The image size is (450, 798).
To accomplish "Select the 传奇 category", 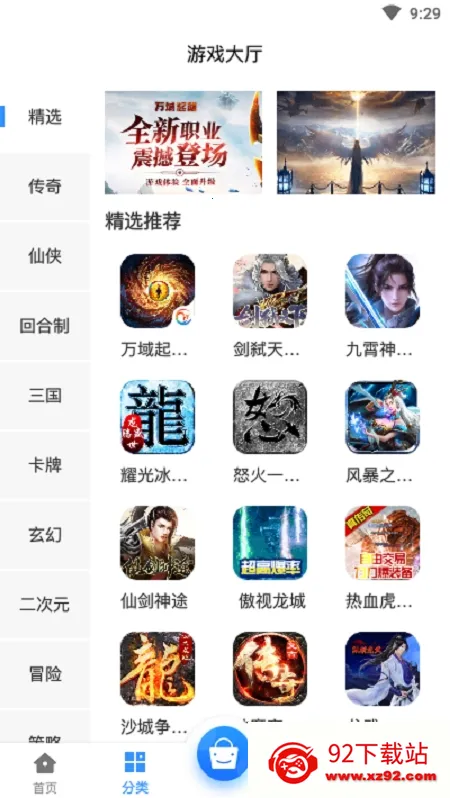I will [45, 186].
